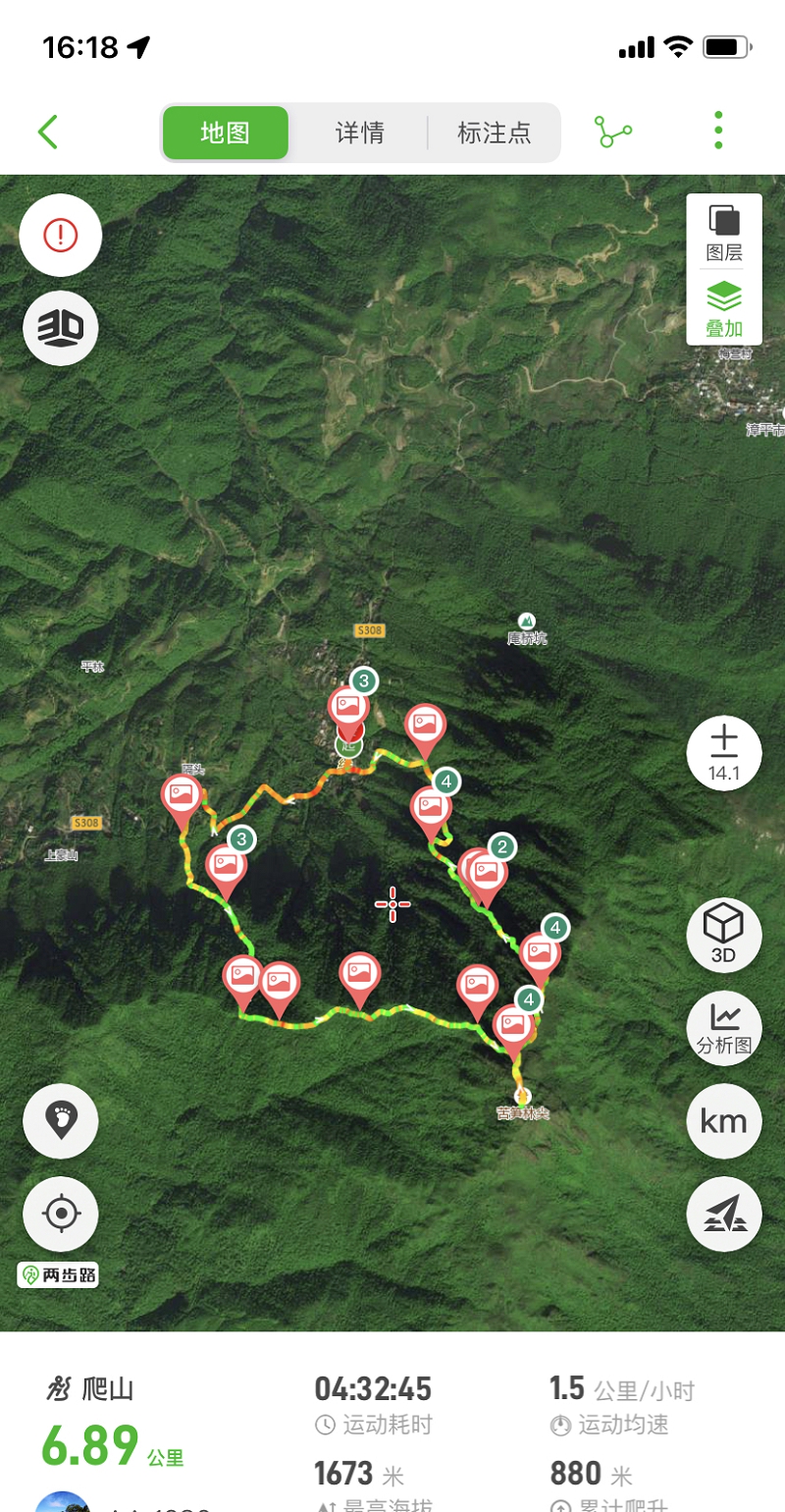Open the 图层 map layers selector
The width and height of the screenshot is (785, 1512).
point(724,232)
